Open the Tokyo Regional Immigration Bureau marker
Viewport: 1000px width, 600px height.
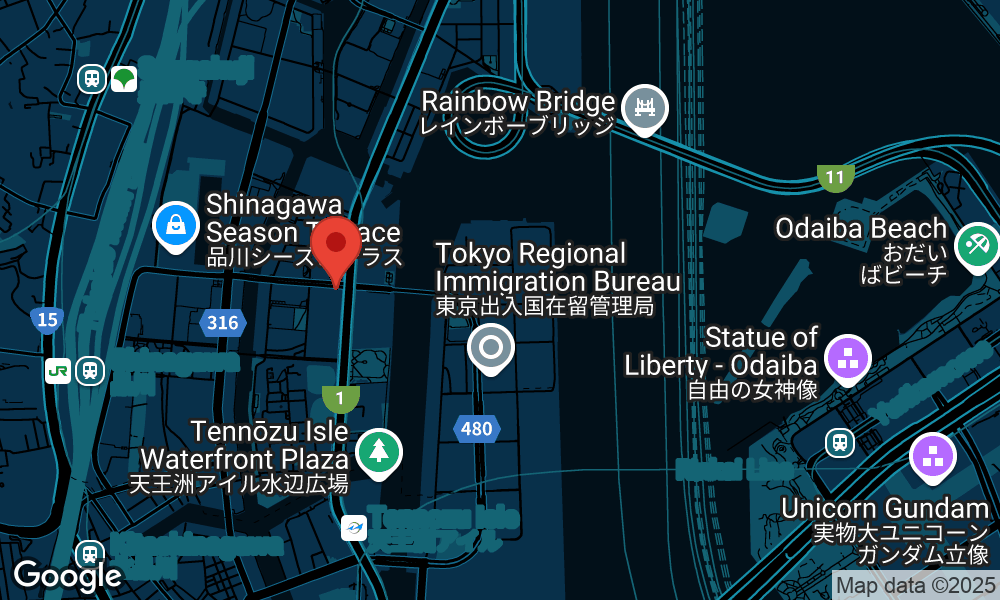(x=491, y=348)
